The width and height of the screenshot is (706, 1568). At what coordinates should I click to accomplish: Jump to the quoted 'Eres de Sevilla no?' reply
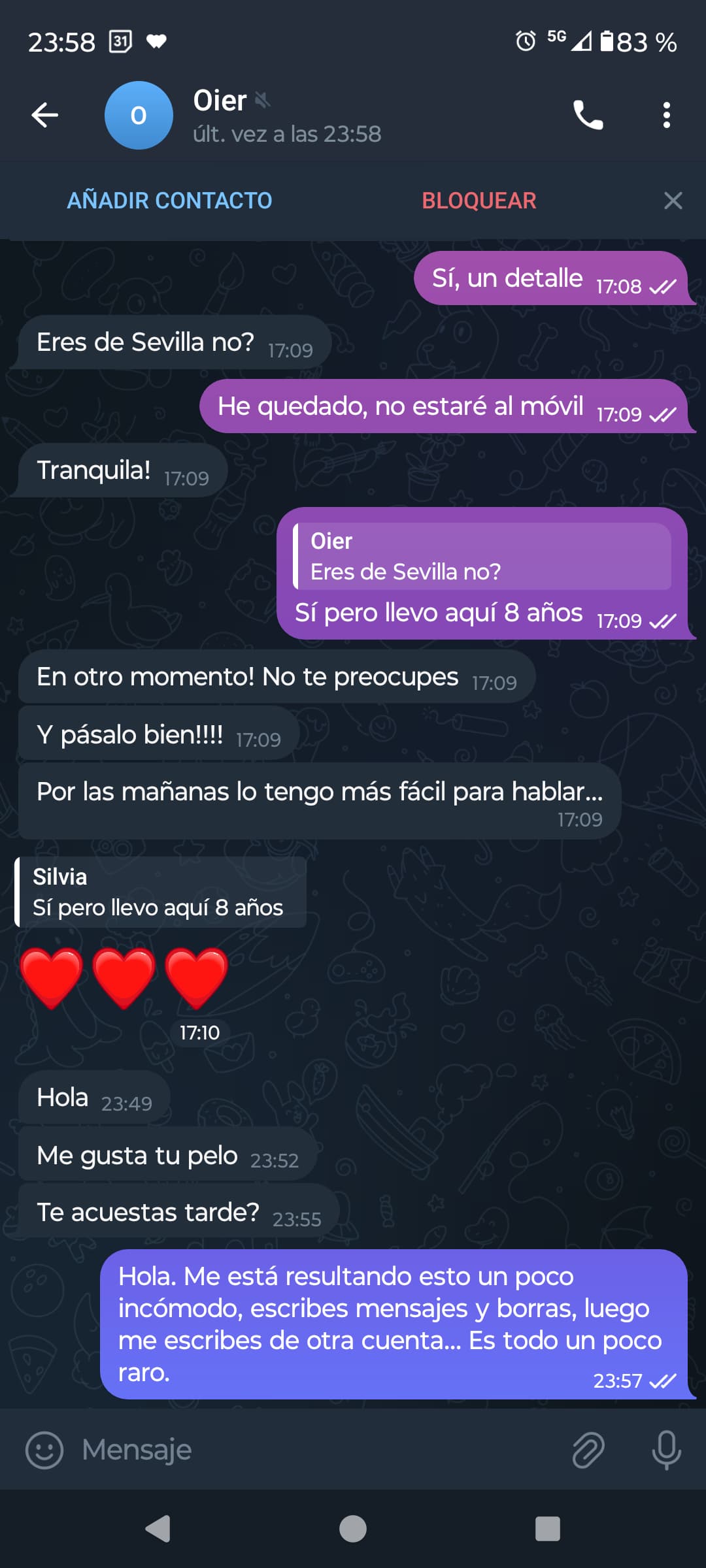tap(482, 557)
